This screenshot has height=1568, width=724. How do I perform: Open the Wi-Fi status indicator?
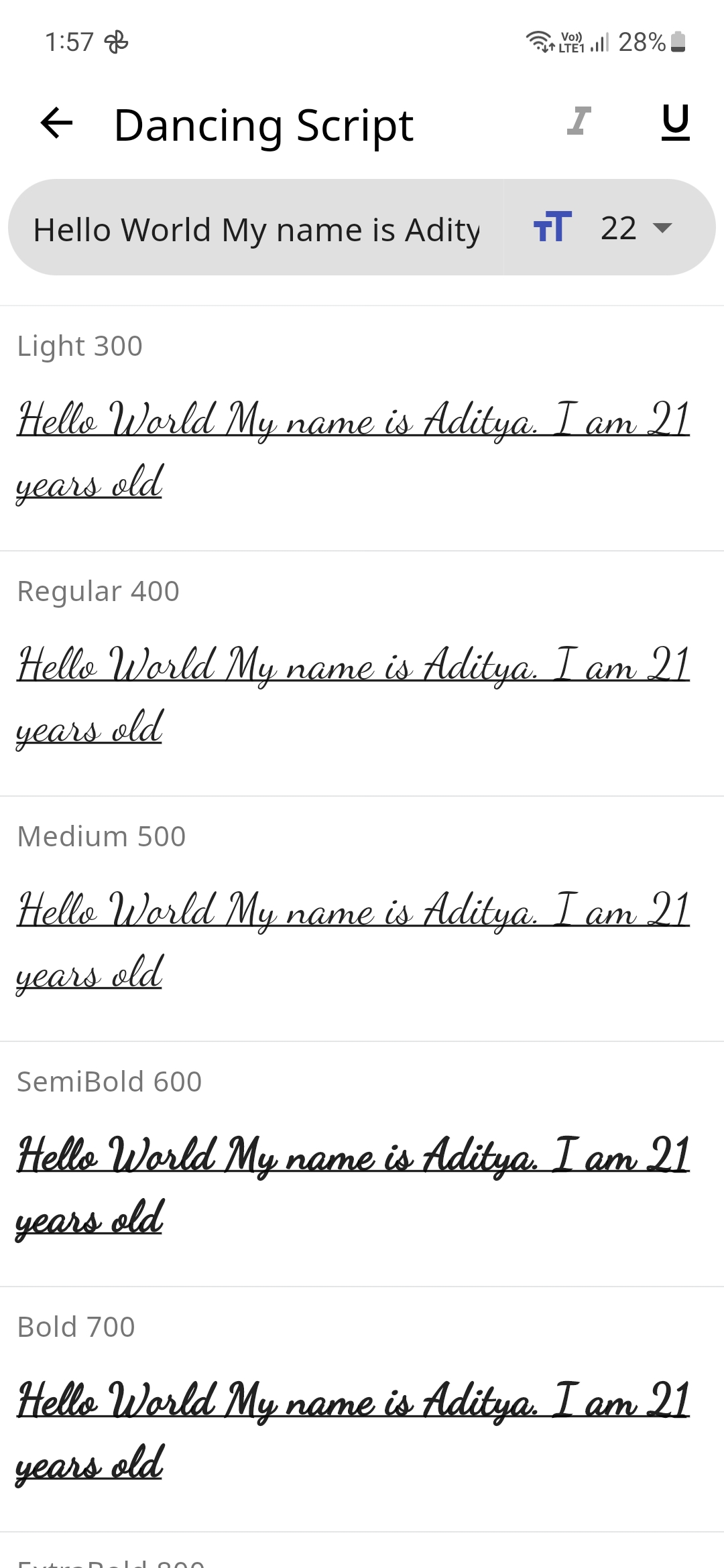540,43
